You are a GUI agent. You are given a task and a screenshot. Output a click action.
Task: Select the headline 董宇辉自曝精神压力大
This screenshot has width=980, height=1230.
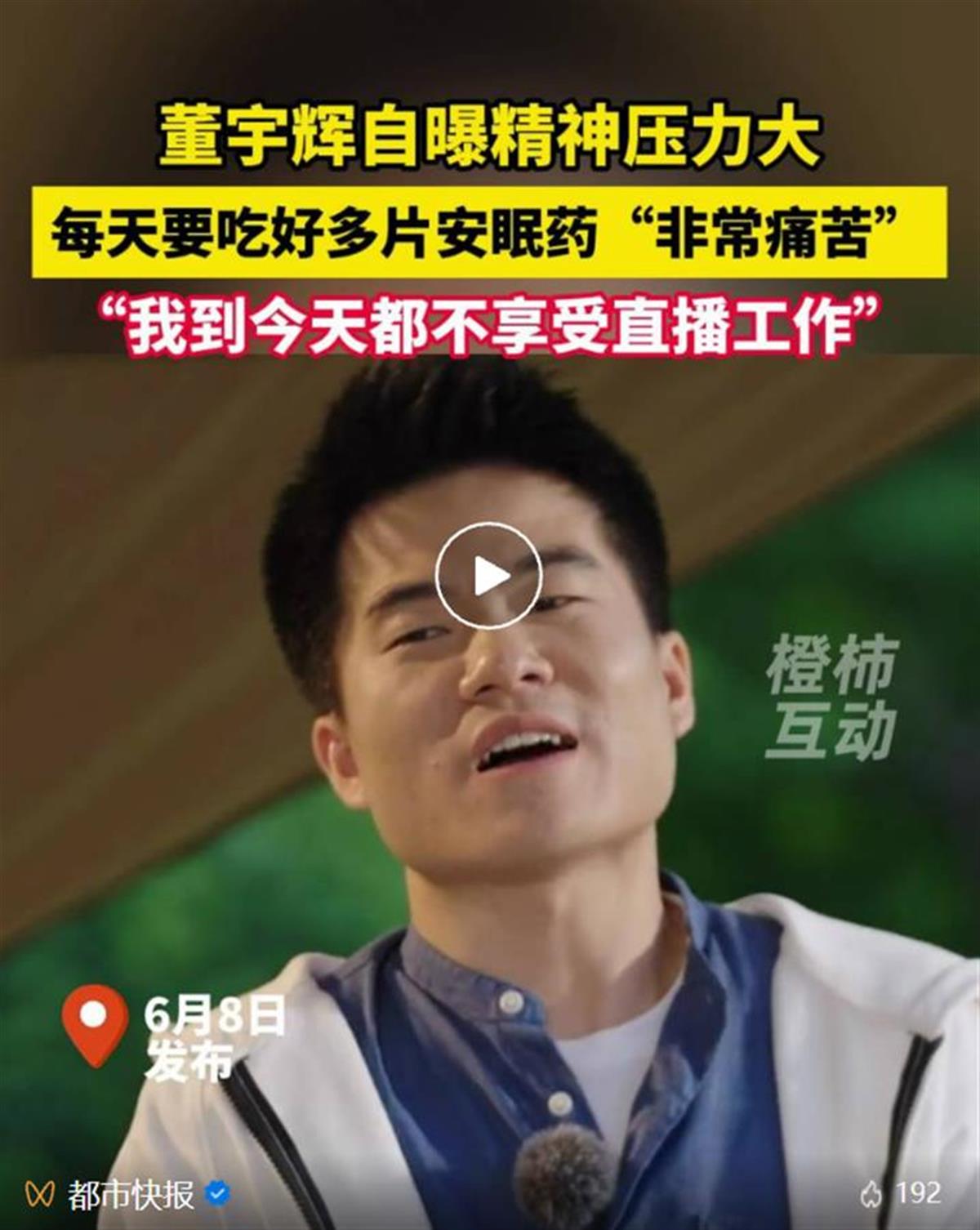[490, 139]
